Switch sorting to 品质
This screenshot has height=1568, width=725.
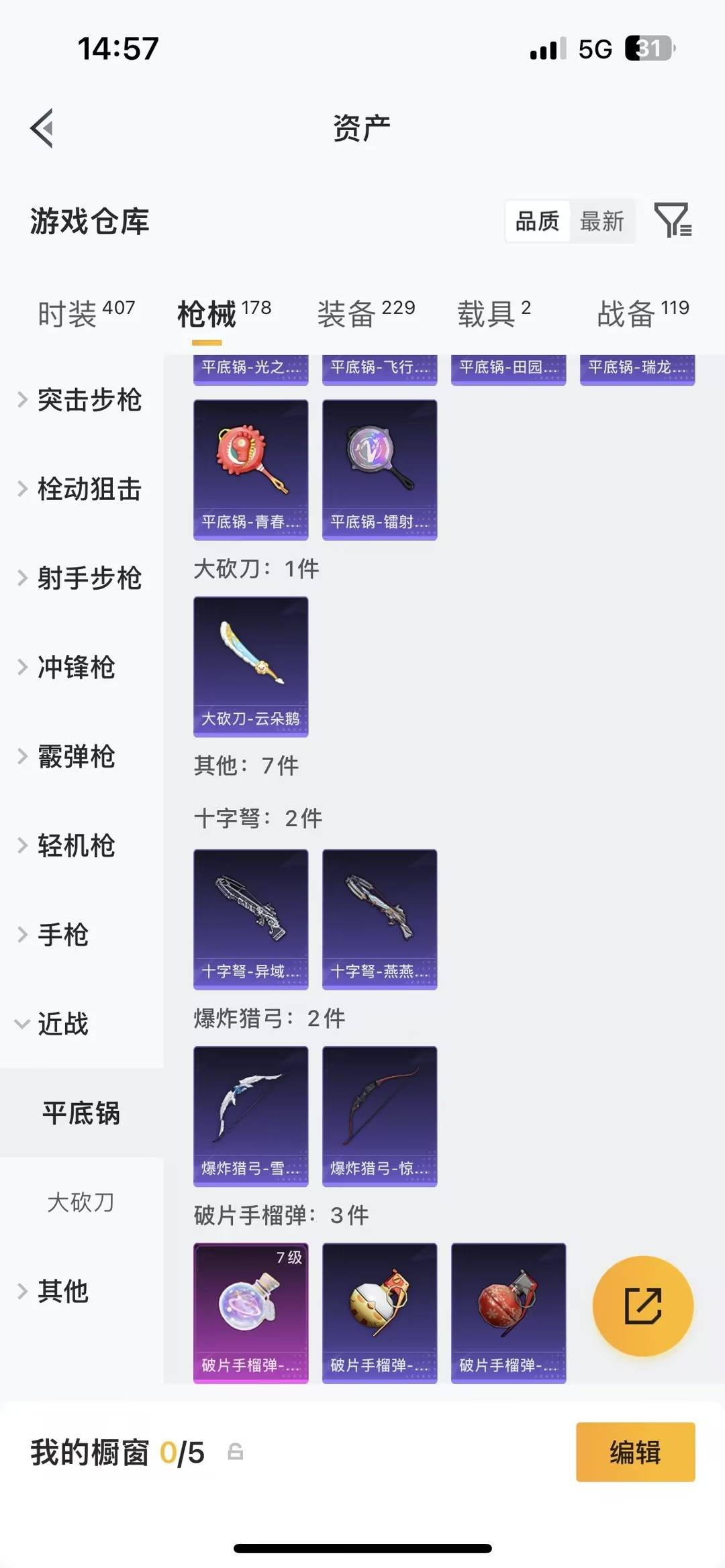coord(535,221)
